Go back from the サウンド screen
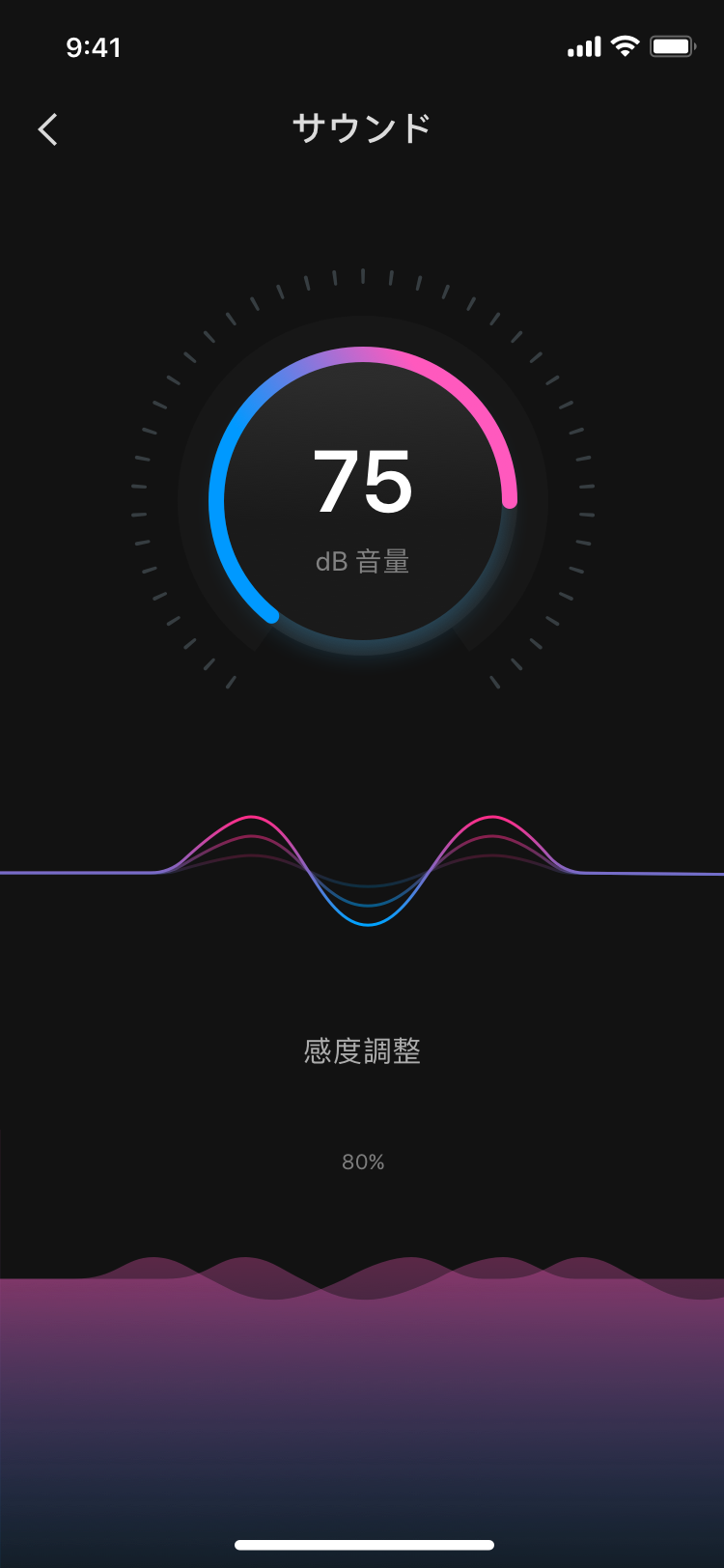Screen dimensions: 724x1568 48,129
